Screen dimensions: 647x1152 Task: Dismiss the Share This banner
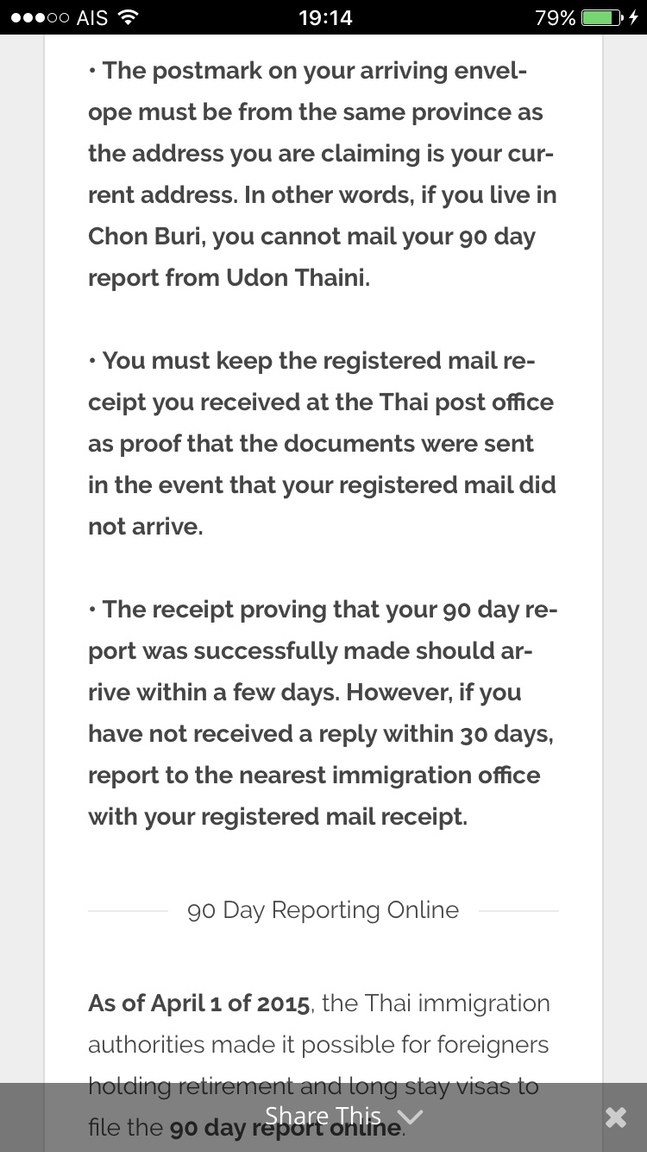click(x=615, y=1117)
